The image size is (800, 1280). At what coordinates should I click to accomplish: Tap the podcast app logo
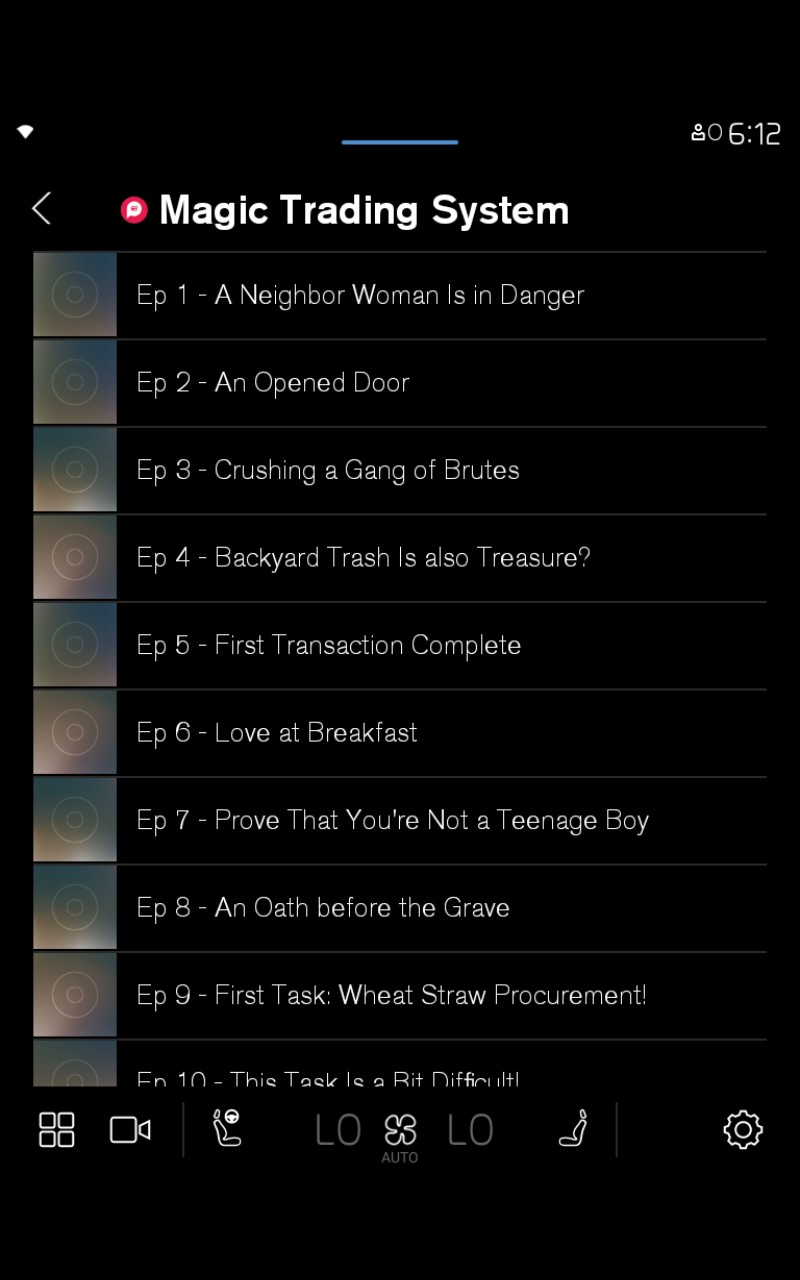pyautogui.click(x=134, y=210)
